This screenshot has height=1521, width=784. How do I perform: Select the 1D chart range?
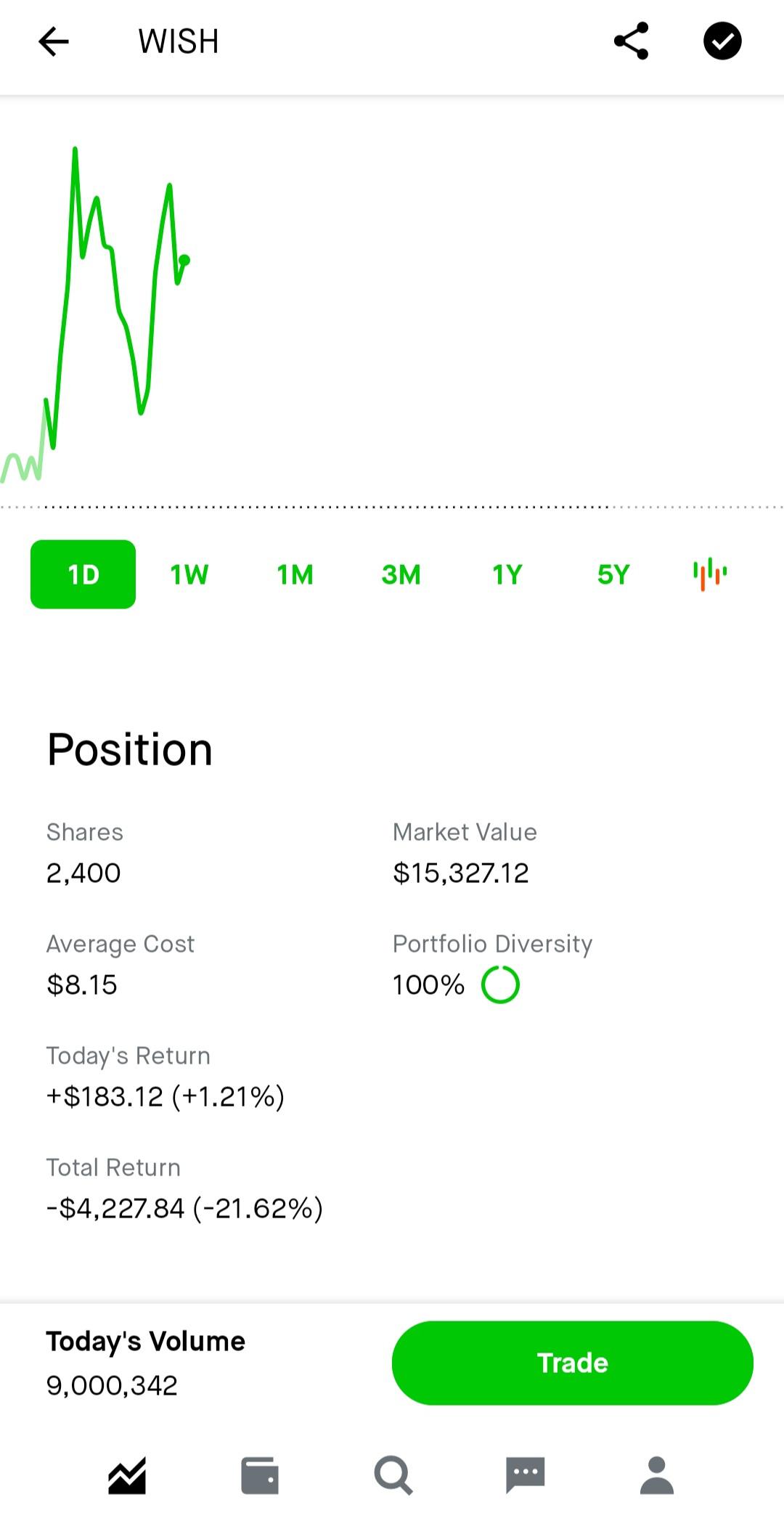82,574
